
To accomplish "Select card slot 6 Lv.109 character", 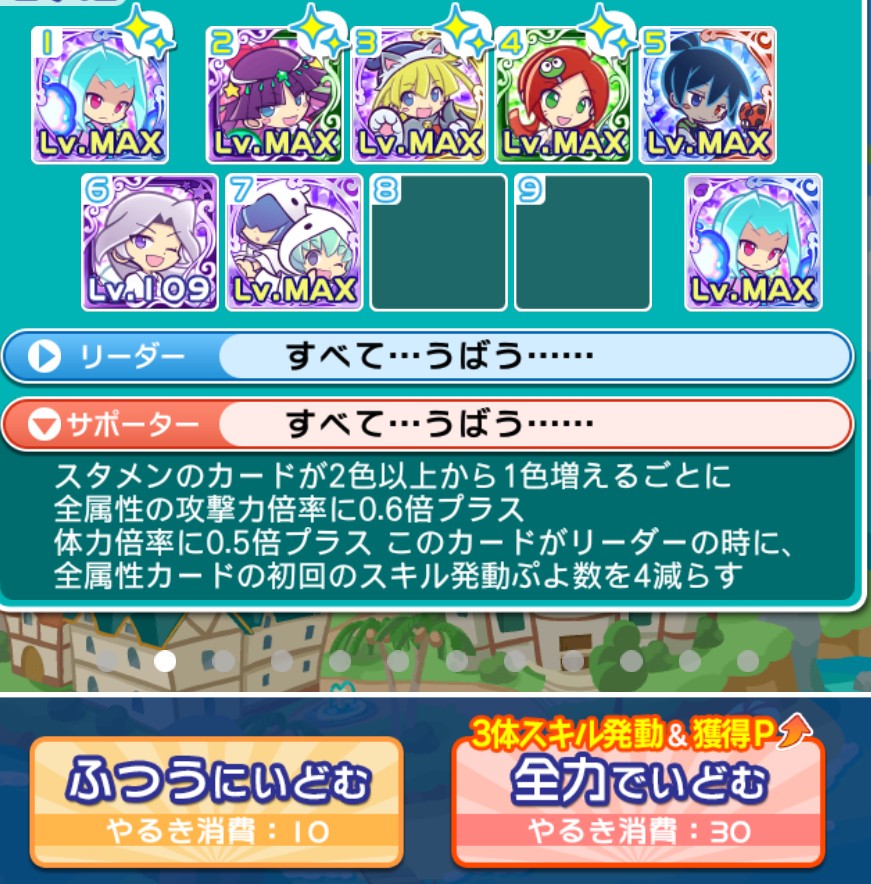I will point(149,242).
